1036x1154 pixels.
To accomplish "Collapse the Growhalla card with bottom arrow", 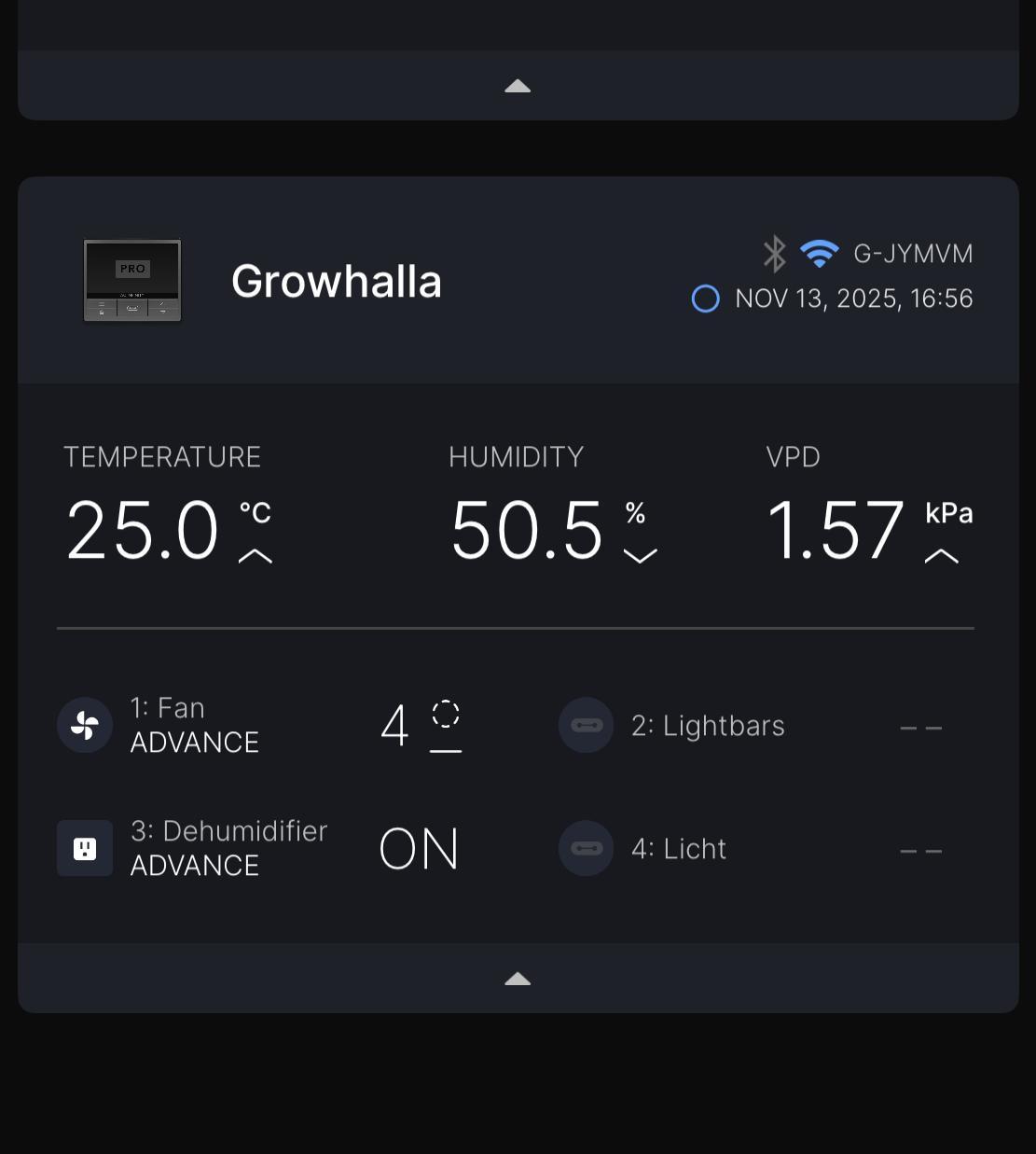I will pos(518,979).
